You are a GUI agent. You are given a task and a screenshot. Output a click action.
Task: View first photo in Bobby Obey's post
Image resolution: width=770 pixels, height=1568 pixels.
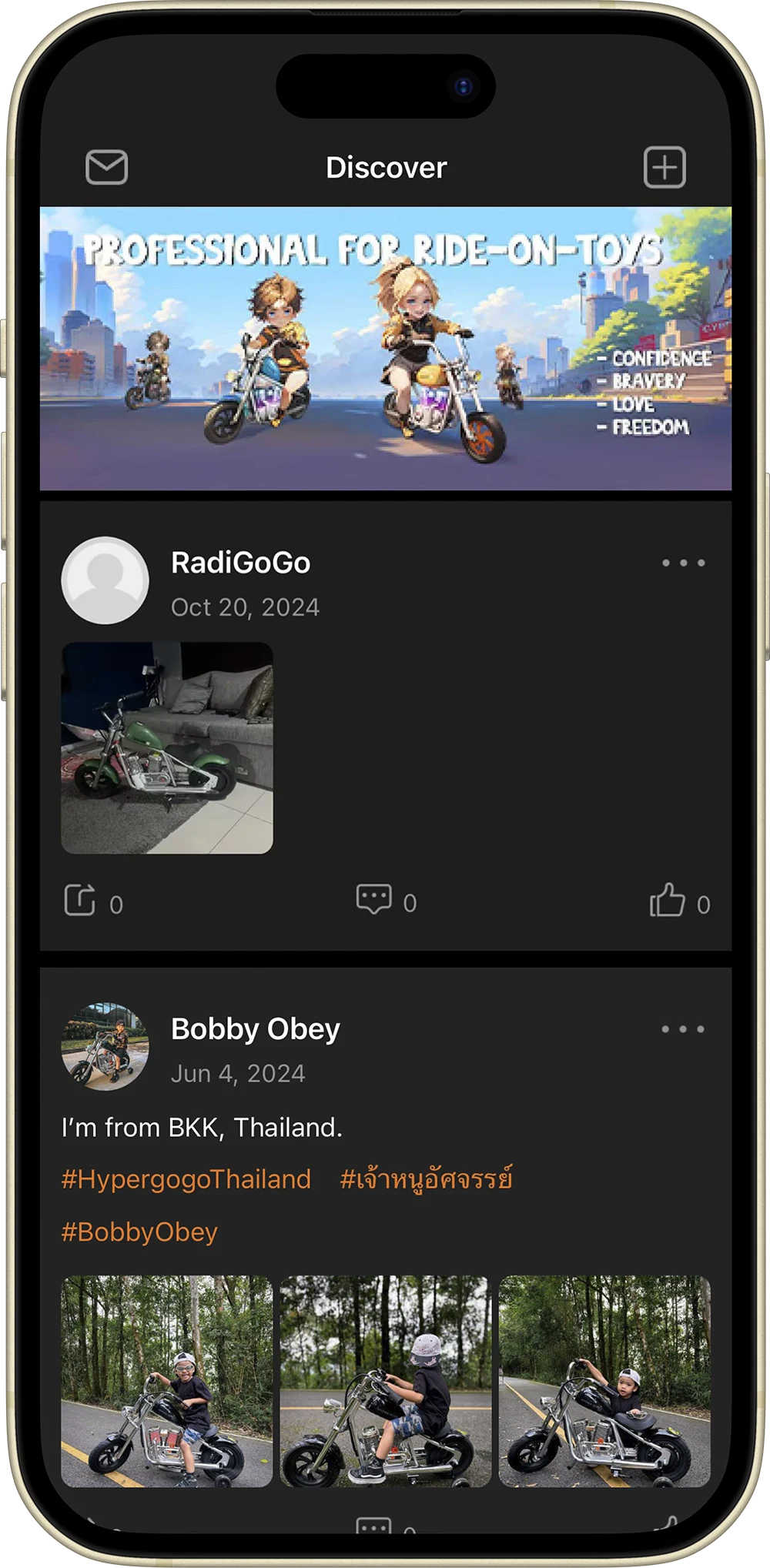[167, 1381]
